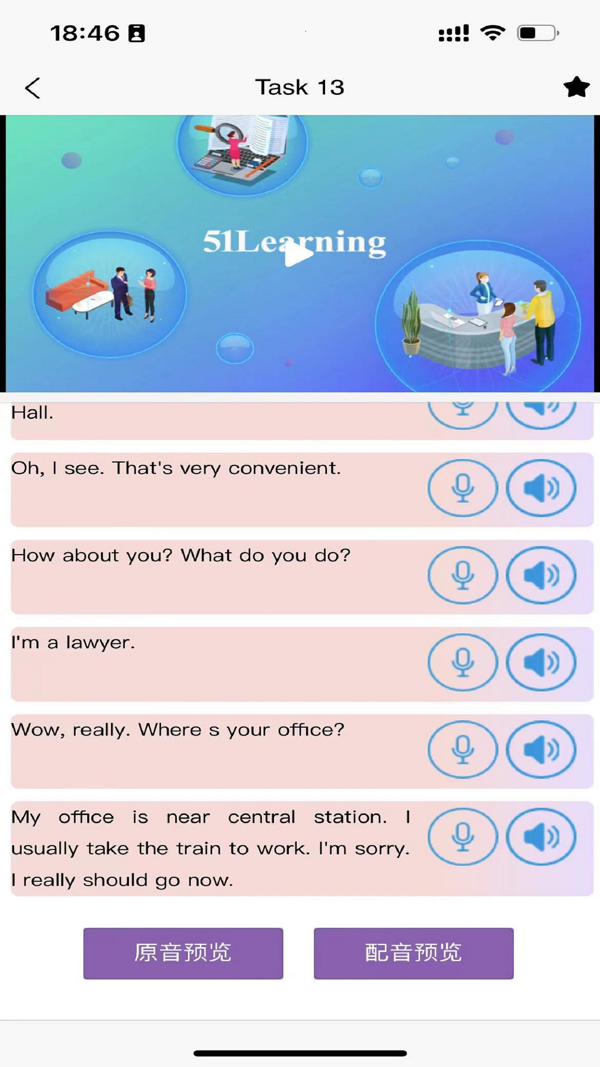600x1067 pixels.
Task: Play the 51Learning video
Action: click(298, 254)
